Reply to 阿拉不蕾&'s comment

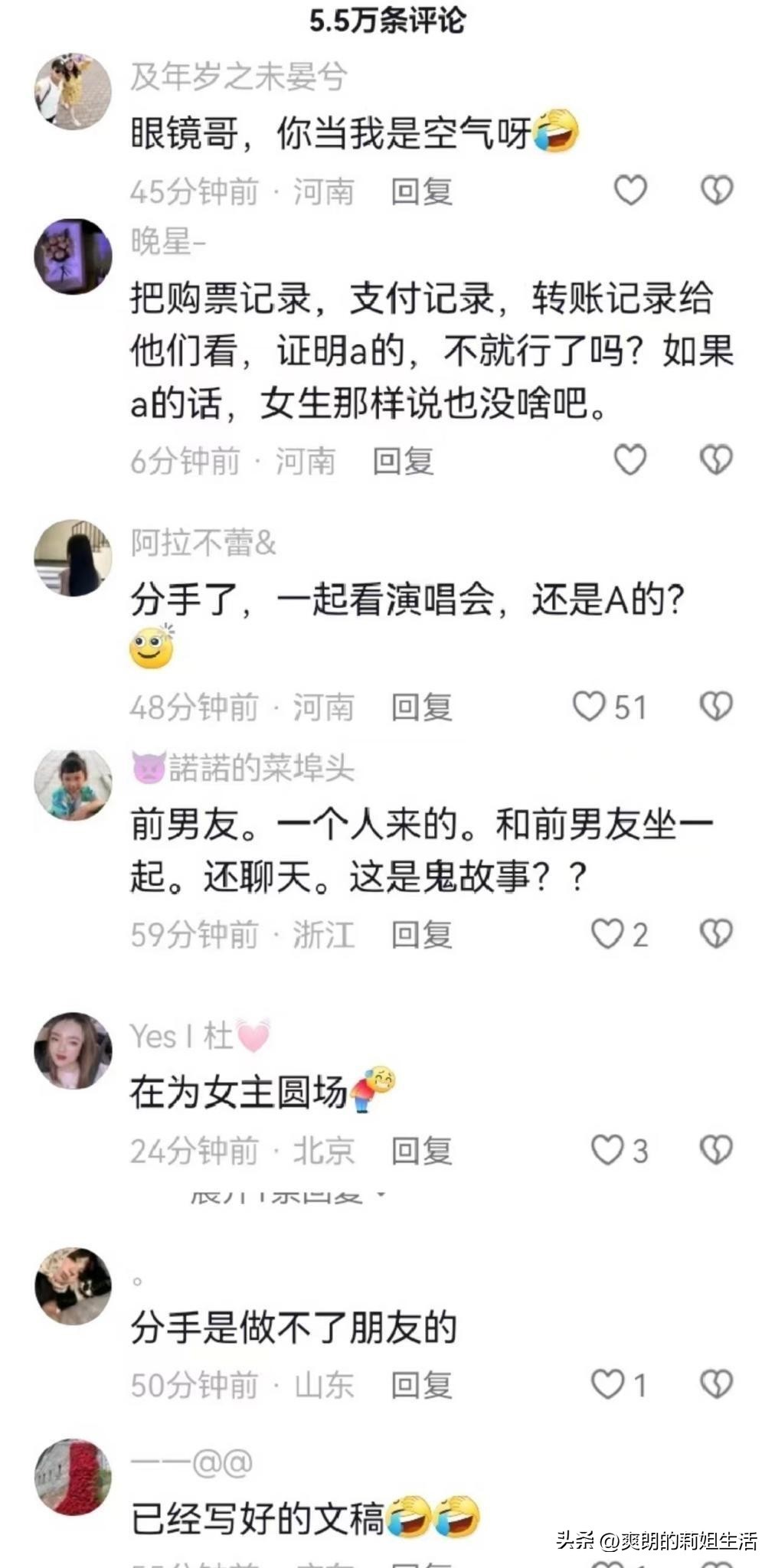[421, 707]
